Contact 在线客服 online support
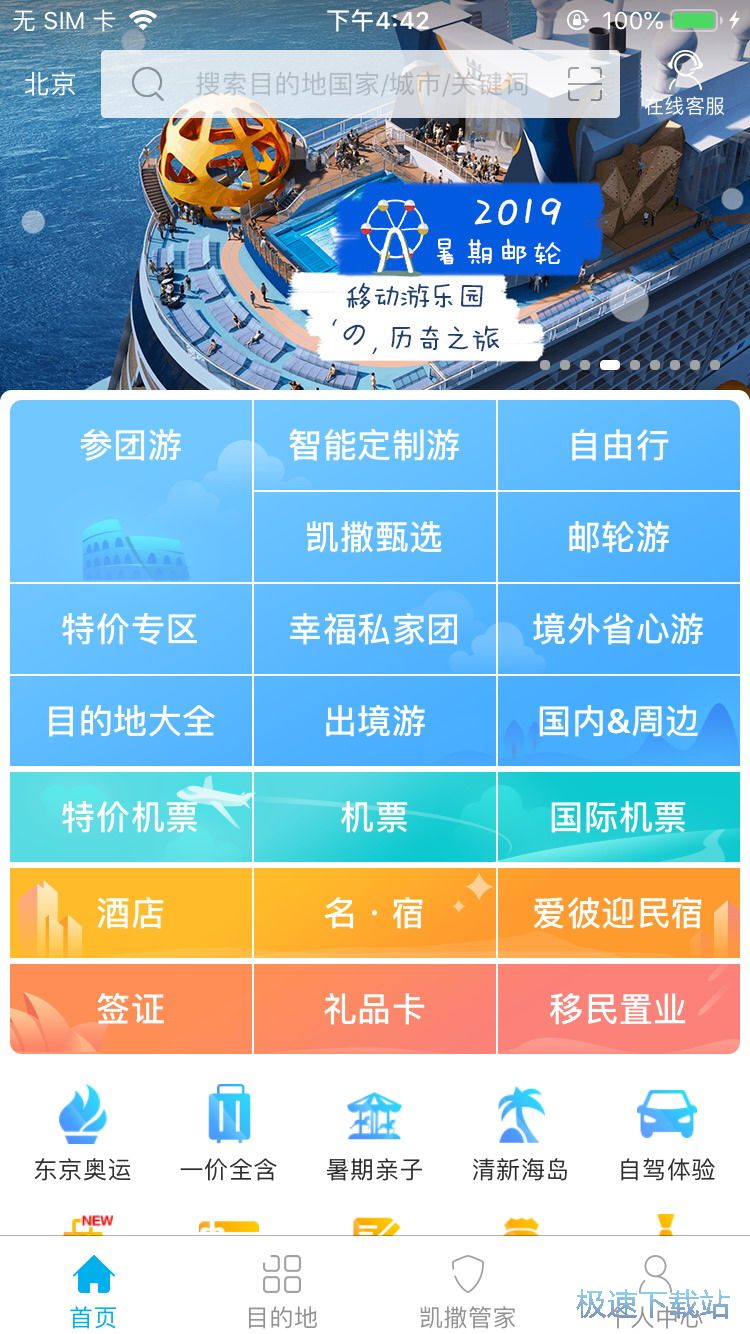 point(685,84)
